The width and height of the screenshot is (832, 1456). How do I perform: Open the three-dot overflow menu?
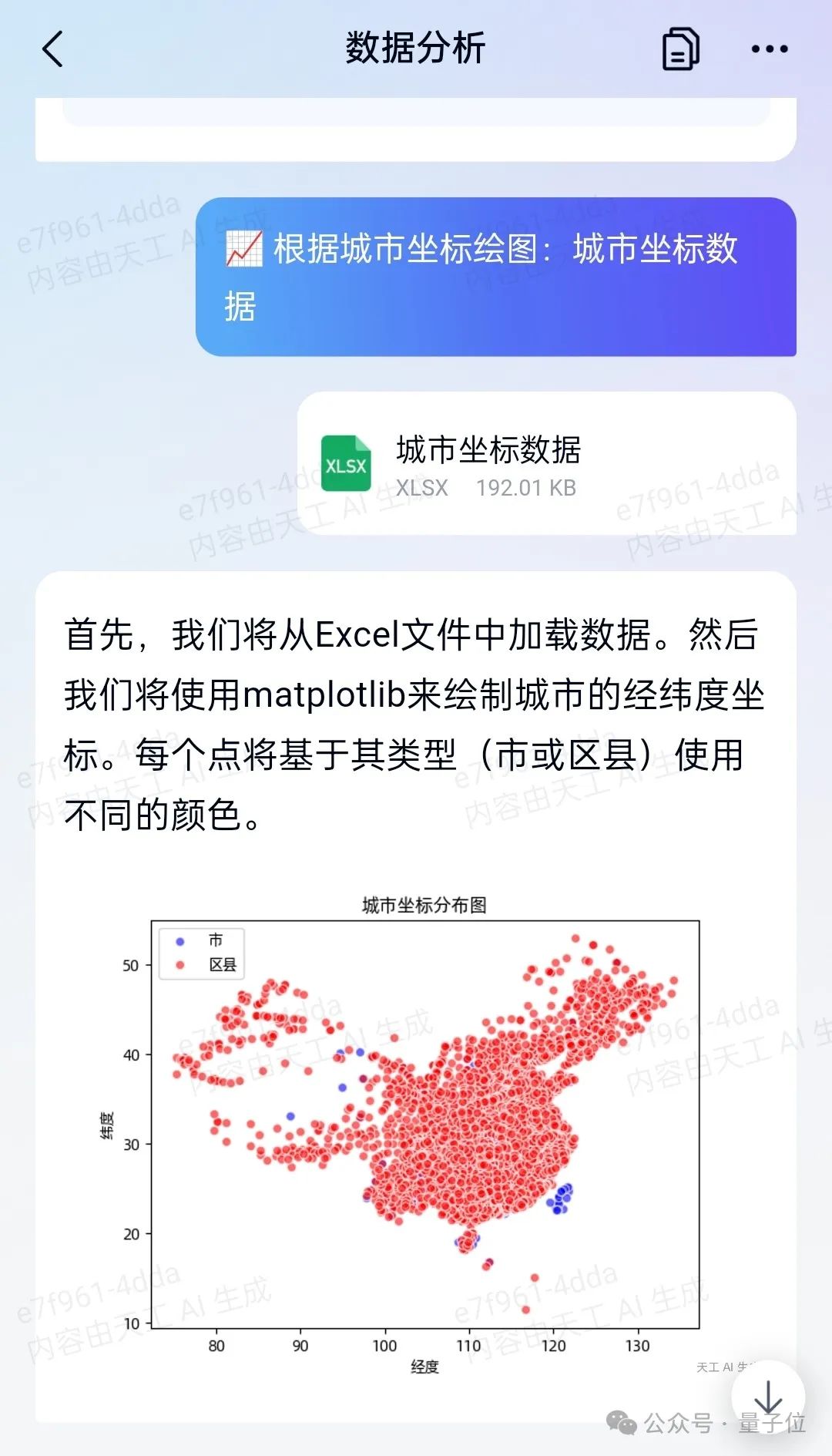[x=769, y=49]
